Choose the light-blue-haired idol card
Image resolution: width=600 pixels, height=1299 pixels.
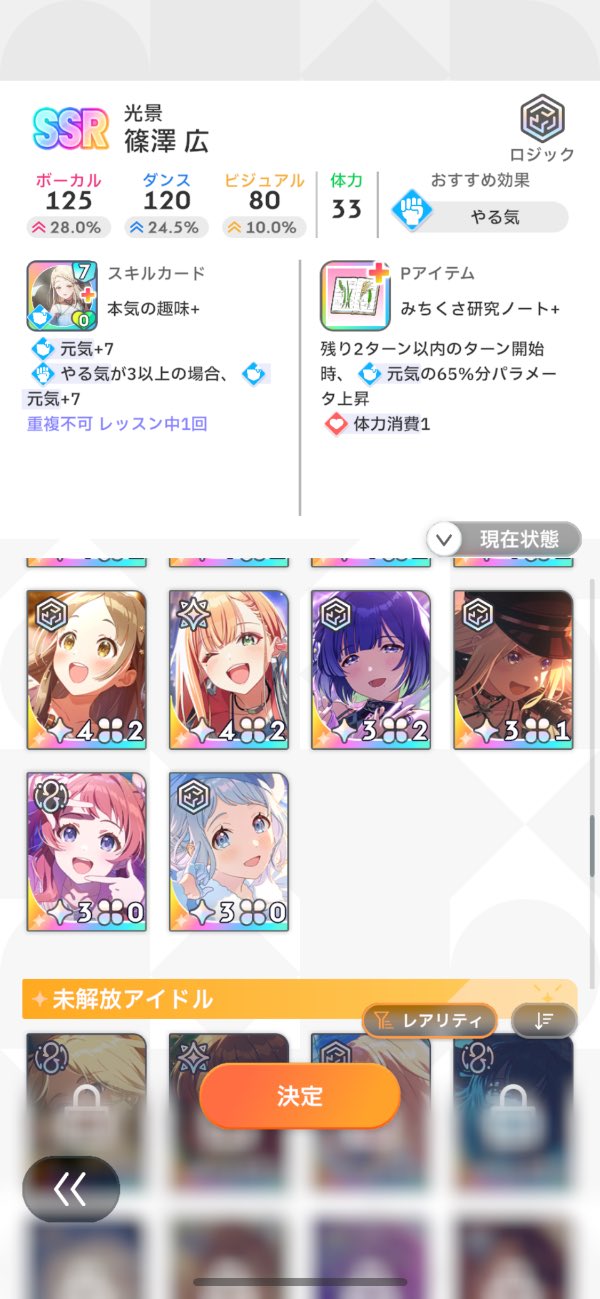click(x=228, y=851)
